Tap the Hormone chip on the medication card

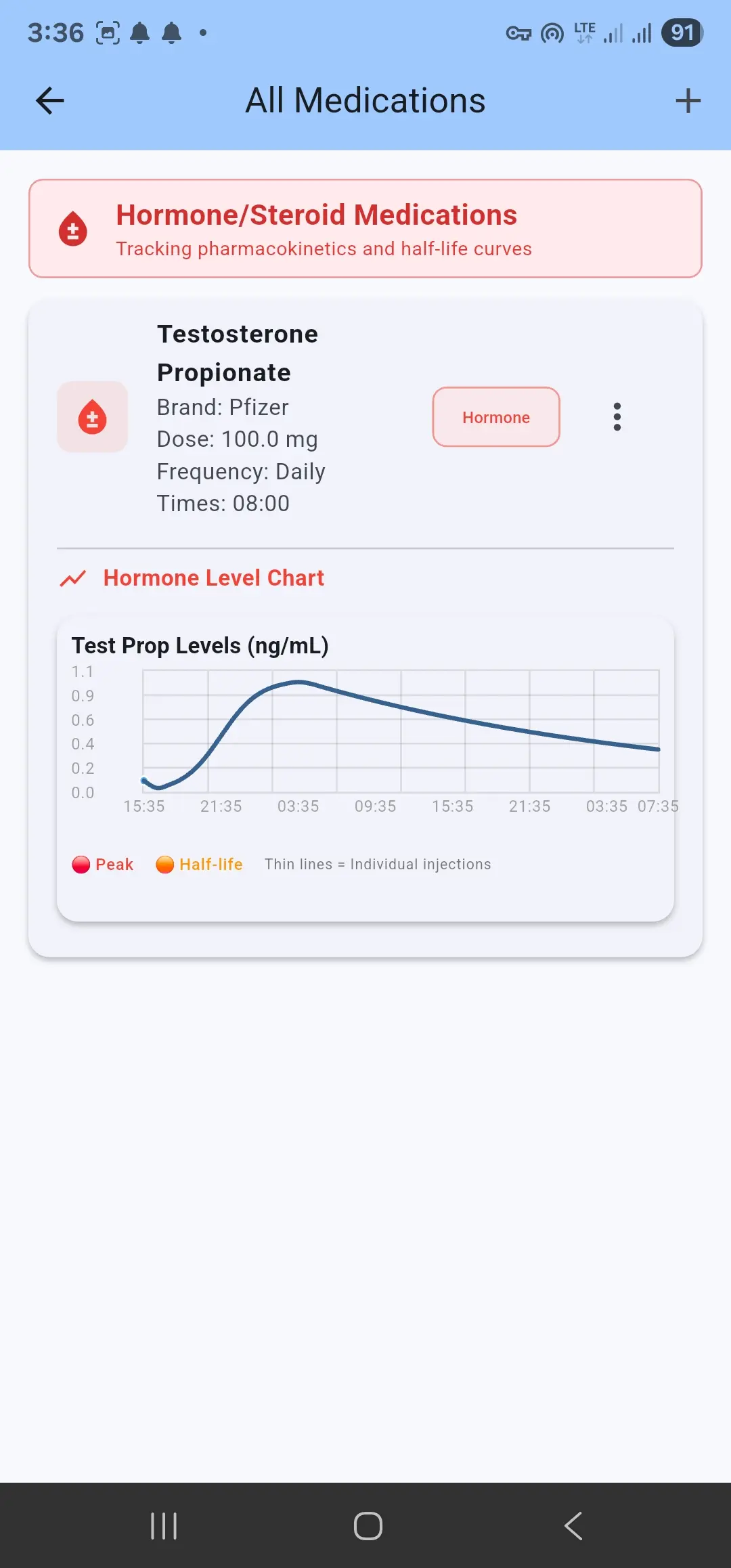pyautogui.click(x=496, y=417)
